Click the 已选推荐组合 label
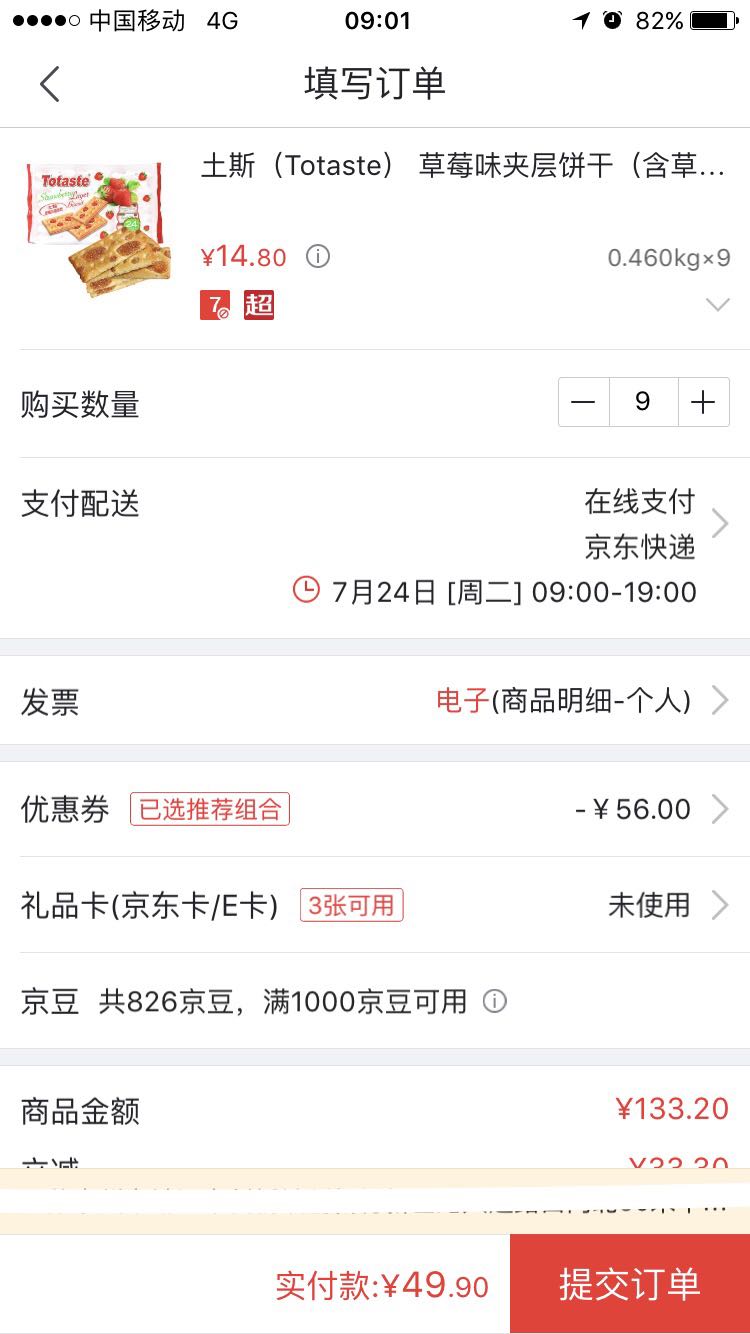The height and width of the screenshot is (1334, 750). 209,809
